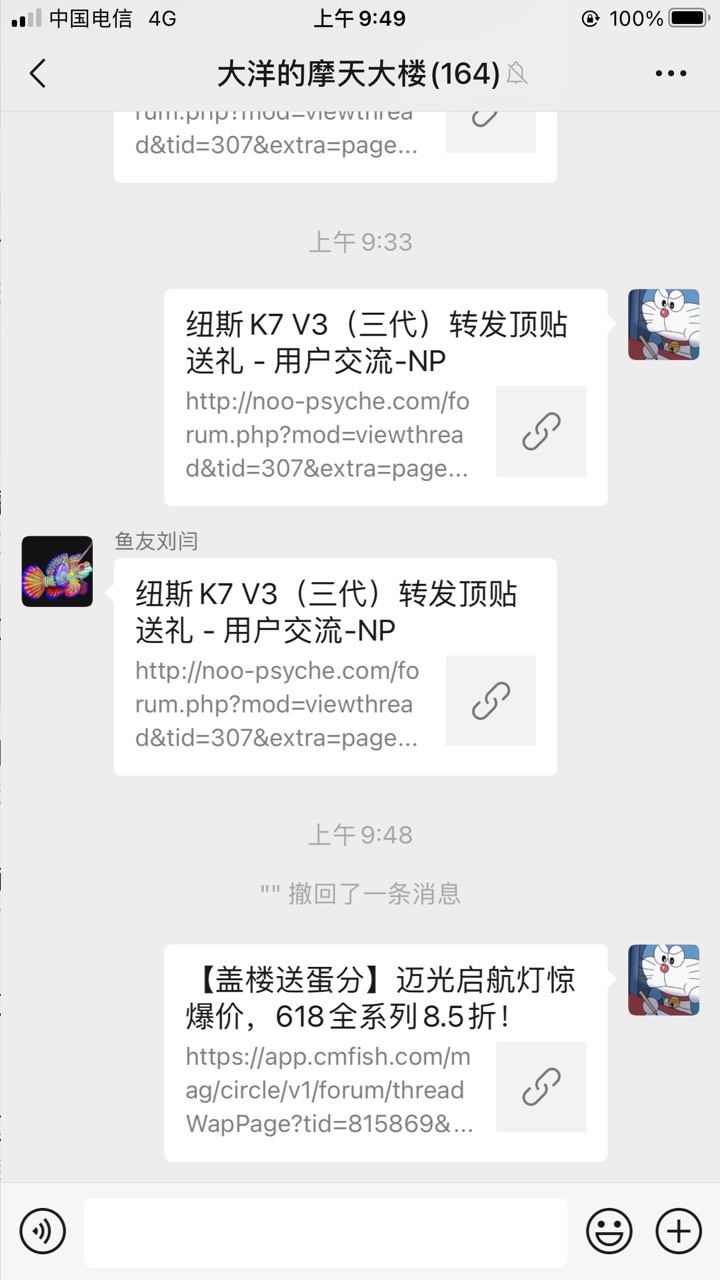Screen dimensions: 720x1280
Task: Switch to voice message input
Action: point(42,1230)
